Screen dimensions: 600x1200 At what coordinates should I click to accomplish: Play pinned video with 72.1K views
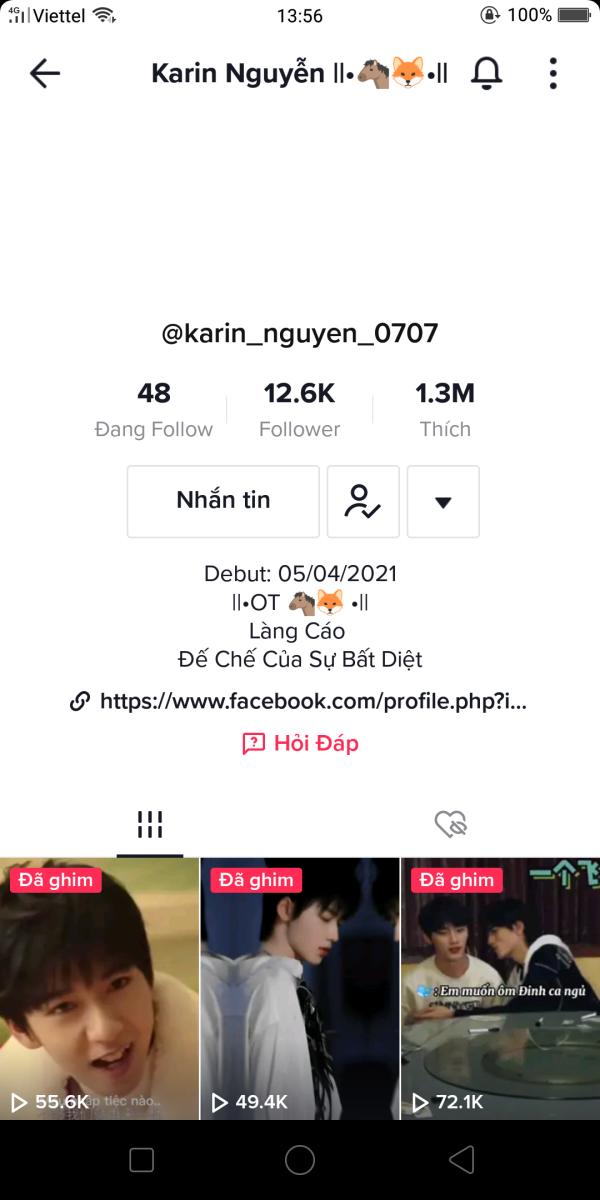[x=500, y=990]
